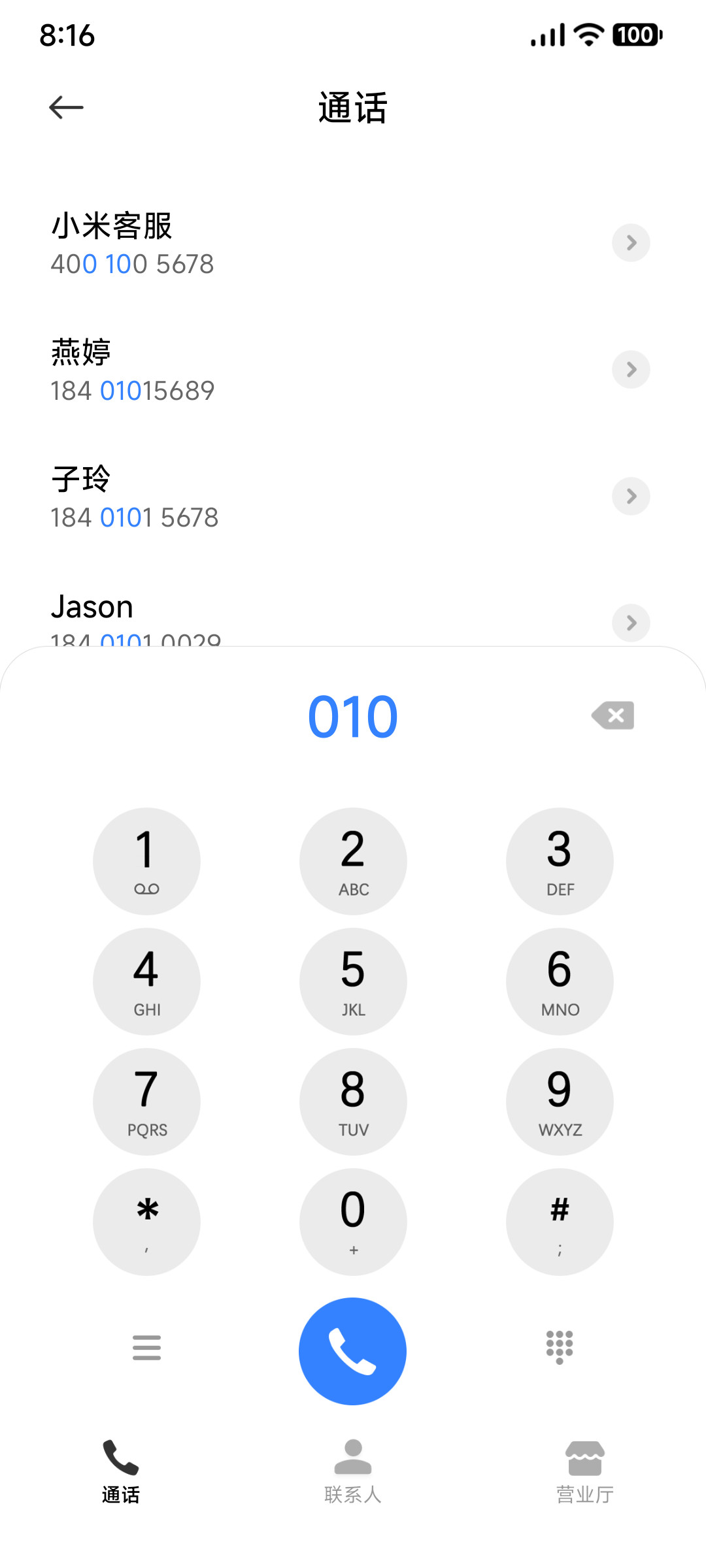Enter the star key

(x=146, y=1222)
